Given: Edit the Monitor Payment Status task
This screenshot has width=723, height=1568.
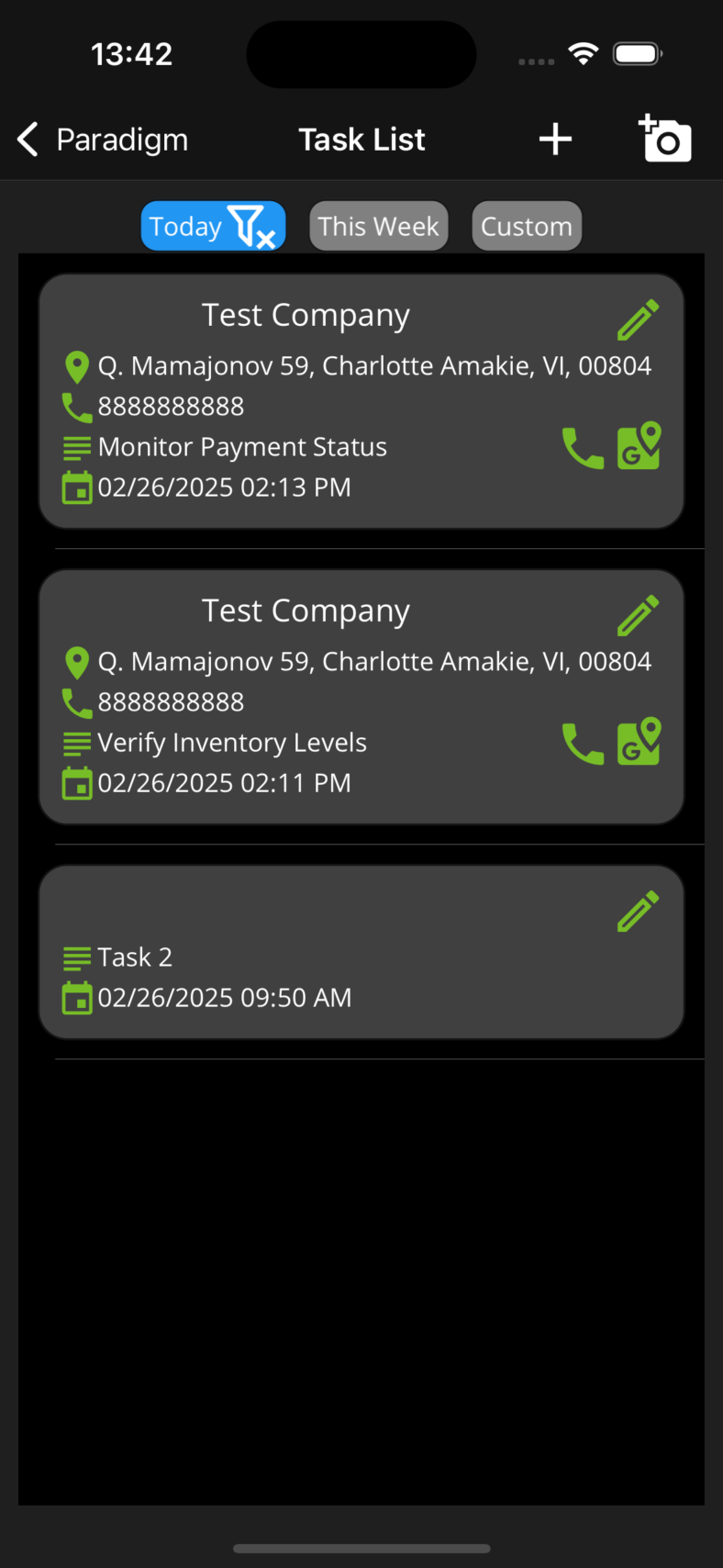Looking at the screenshot, I should click(x=638, y=319).
